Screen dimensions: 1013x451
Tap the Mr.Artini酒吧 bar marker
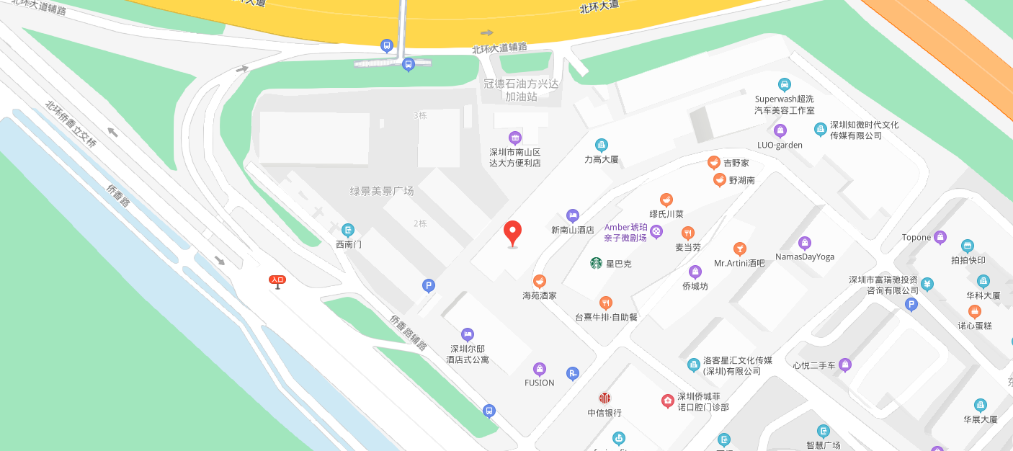739,247
